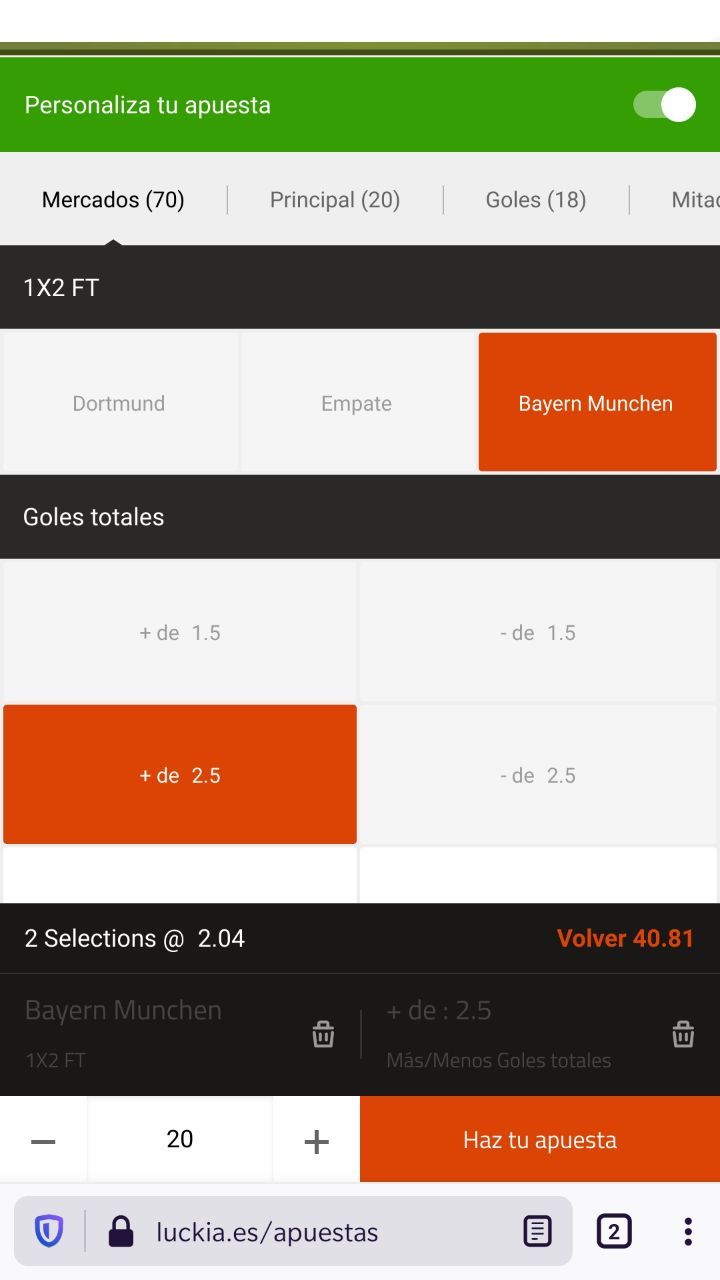
Task: Deselect + de 2.5 total goals
Action: pos(180,775)
